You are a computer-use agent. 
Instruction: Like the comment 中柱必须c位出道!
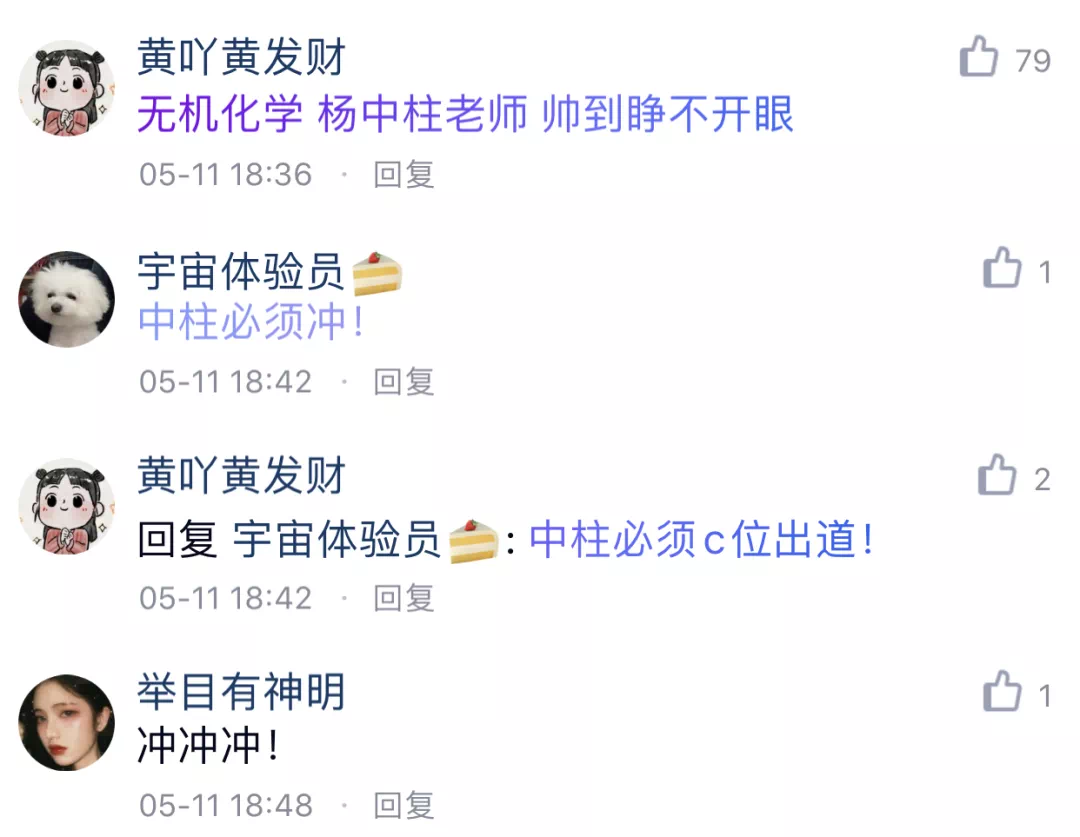pyautogui.click(x=997, y=477)
